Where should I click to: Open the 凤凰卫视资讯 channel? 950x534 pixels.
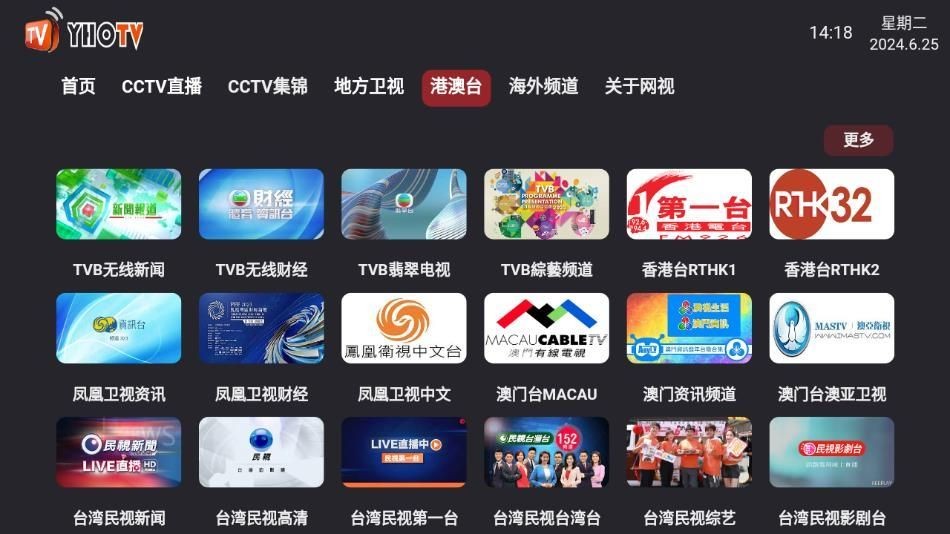click(x=119, y=328)
